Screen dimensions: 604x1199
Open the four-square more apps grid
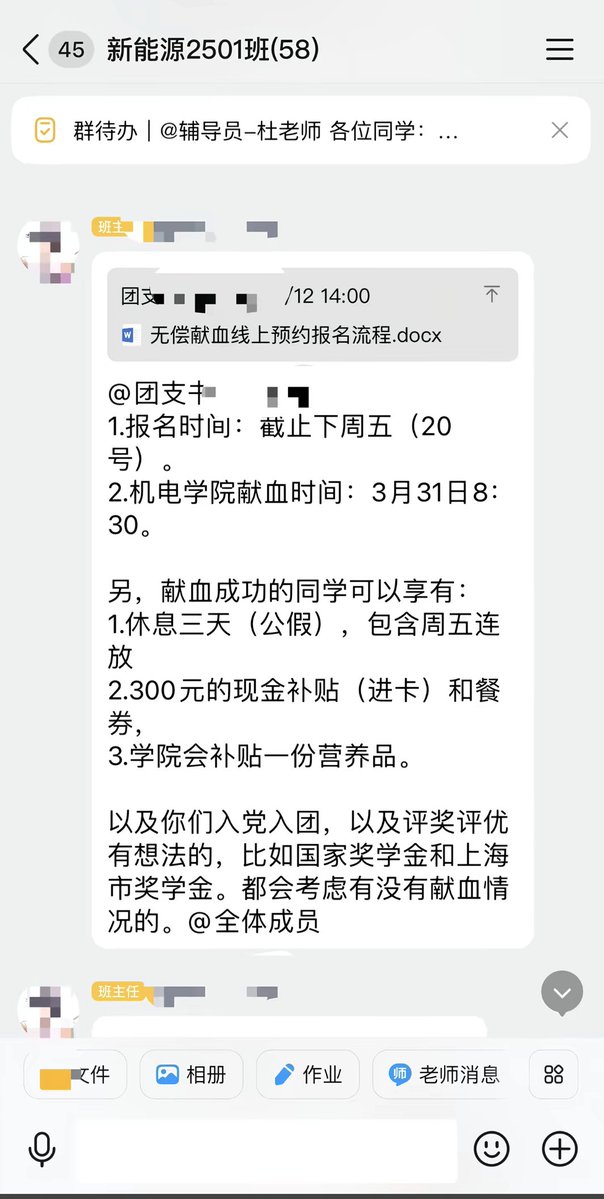coord(554,1075)
